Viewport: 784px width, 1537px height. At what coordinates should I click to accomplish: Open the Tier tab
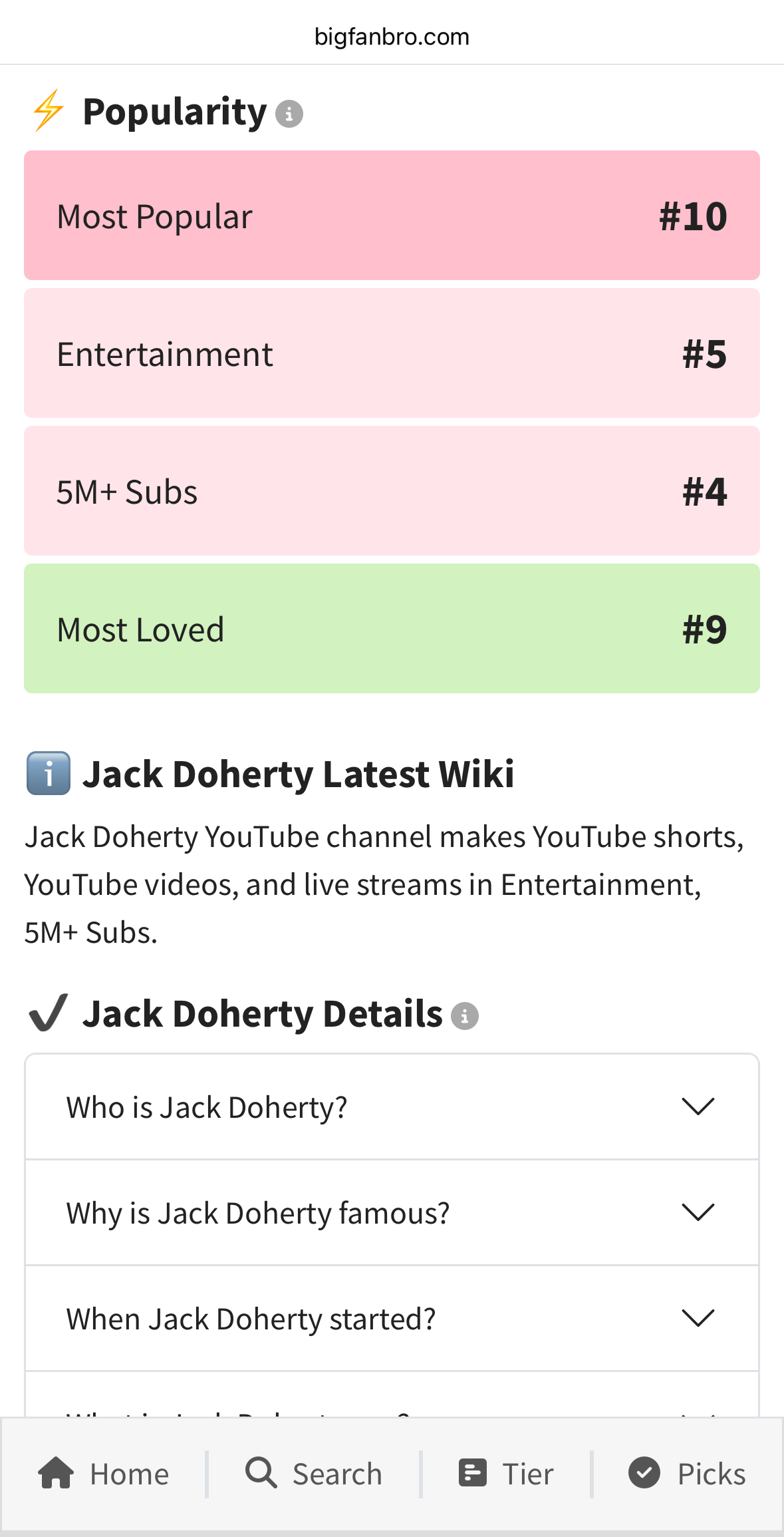pyautogui.click(x=506, y=1474)
